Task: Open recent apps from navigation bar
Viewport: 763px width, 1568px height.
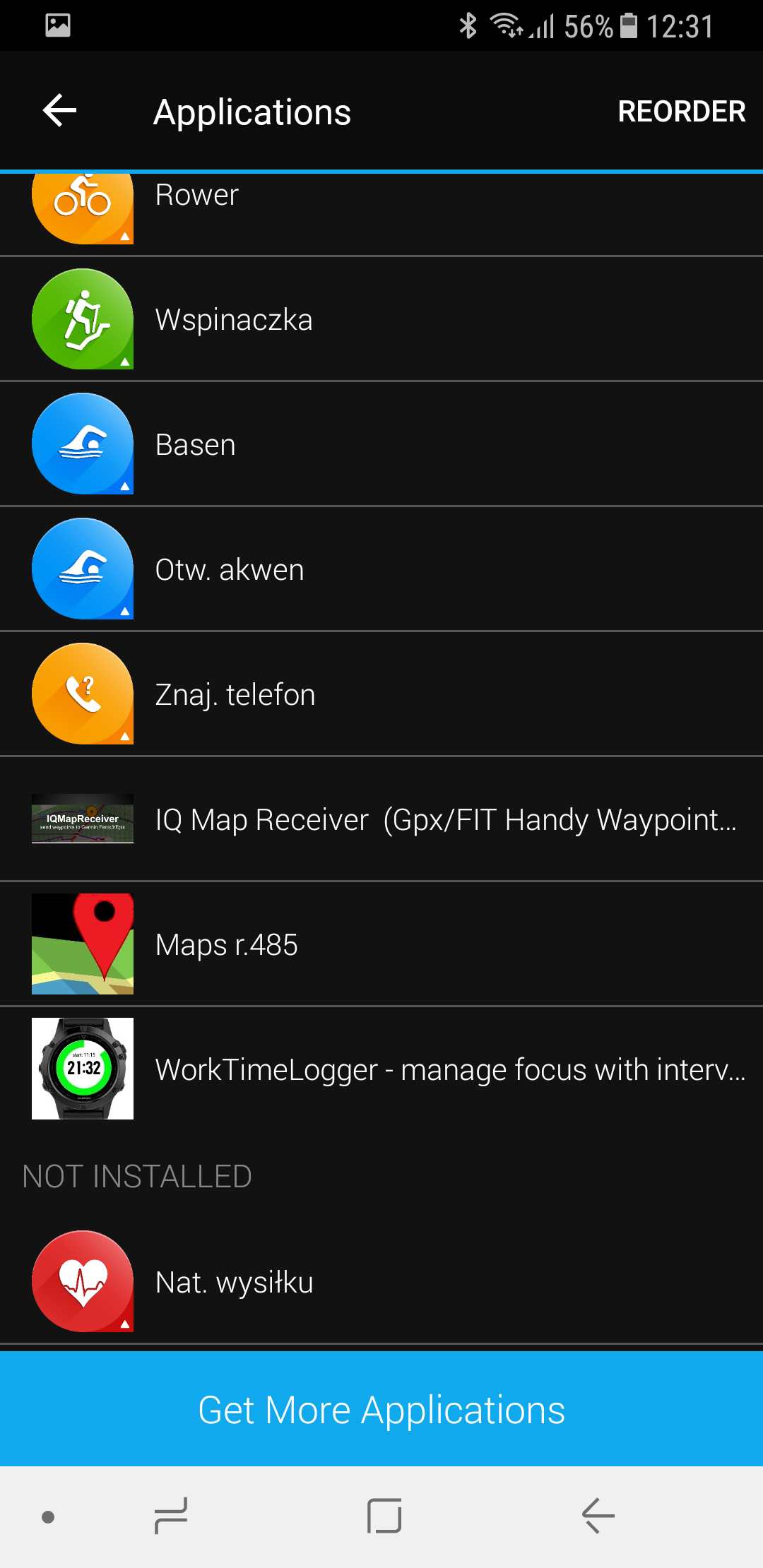Action: click(171, 1516)
